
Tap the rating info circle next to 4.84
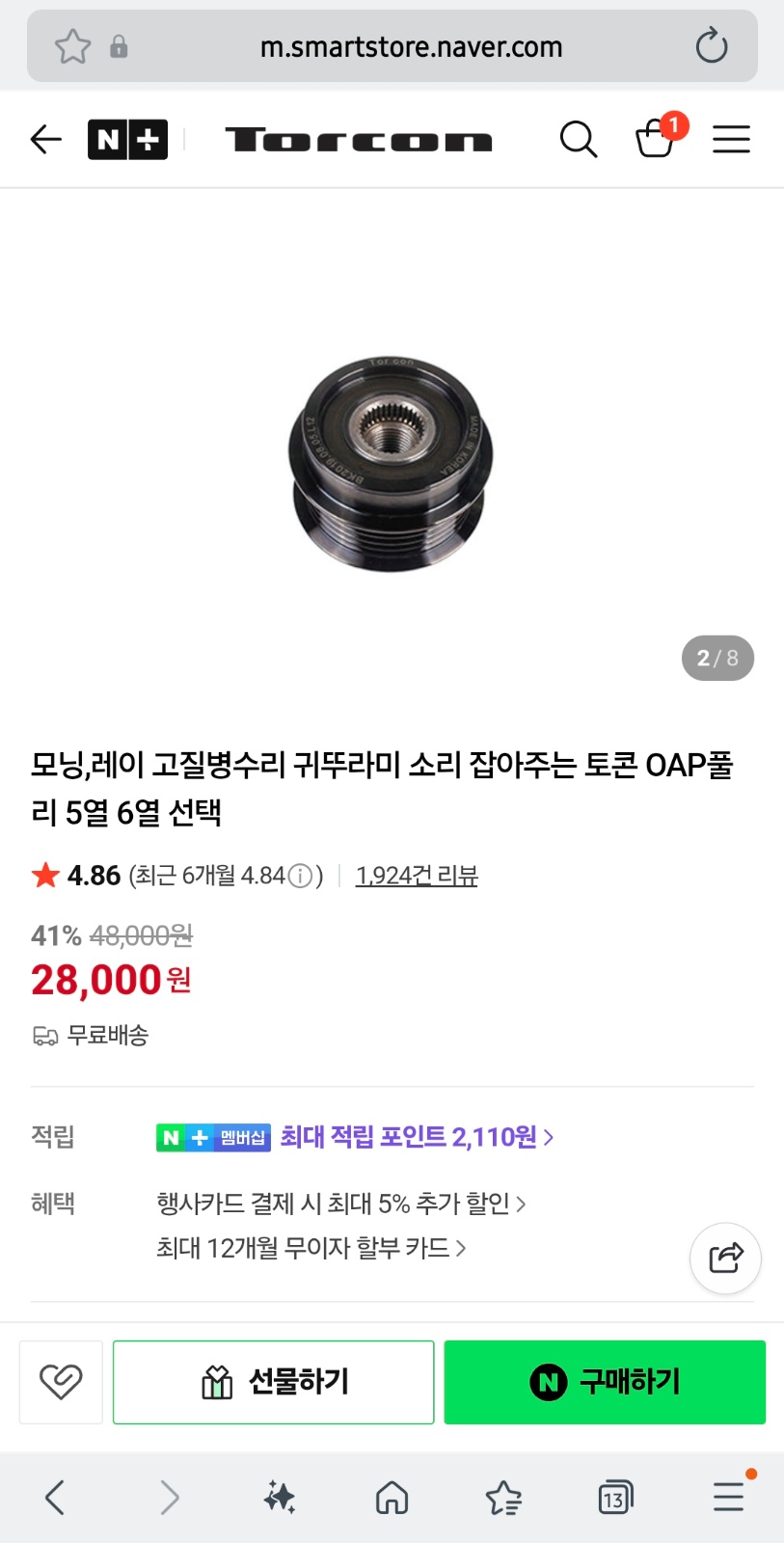(x=302, y=876)
